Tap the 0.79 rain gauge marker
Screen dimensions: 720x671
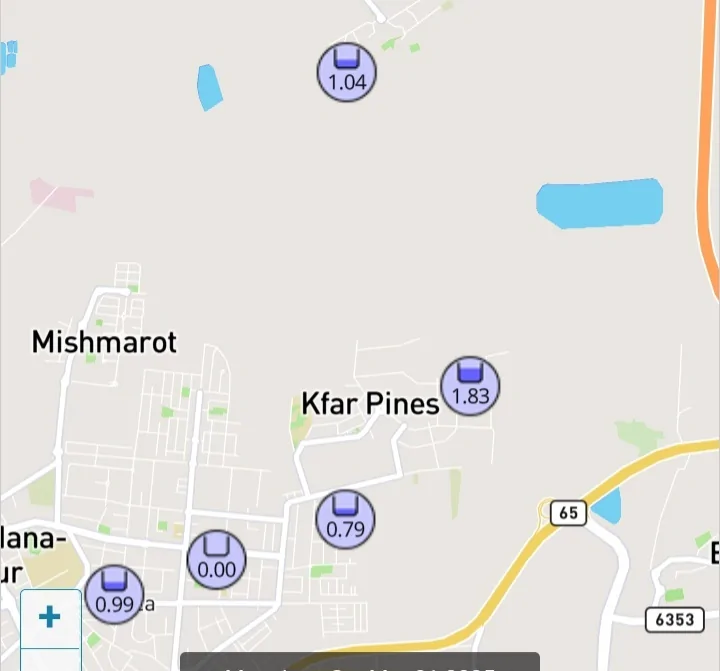click(345, 520)
